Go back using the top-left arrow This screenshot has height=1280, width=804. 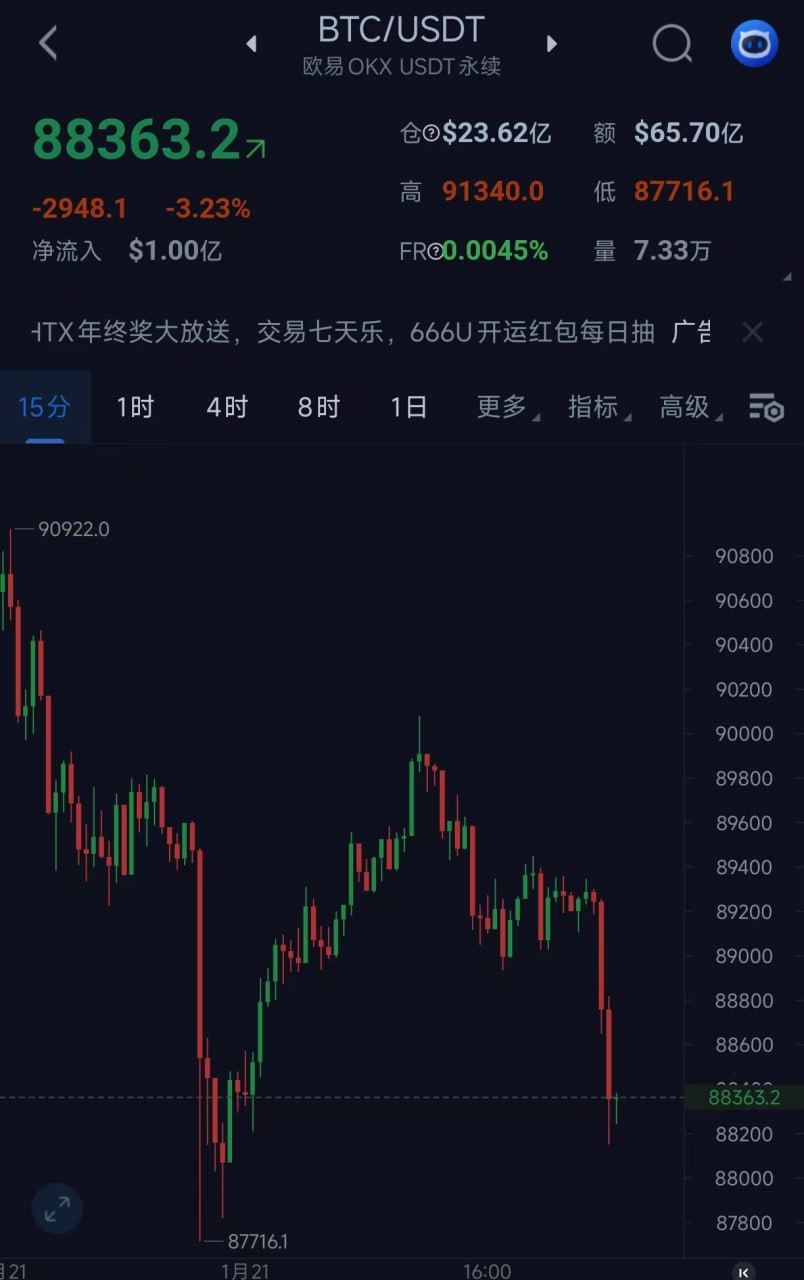click(47, 43)
